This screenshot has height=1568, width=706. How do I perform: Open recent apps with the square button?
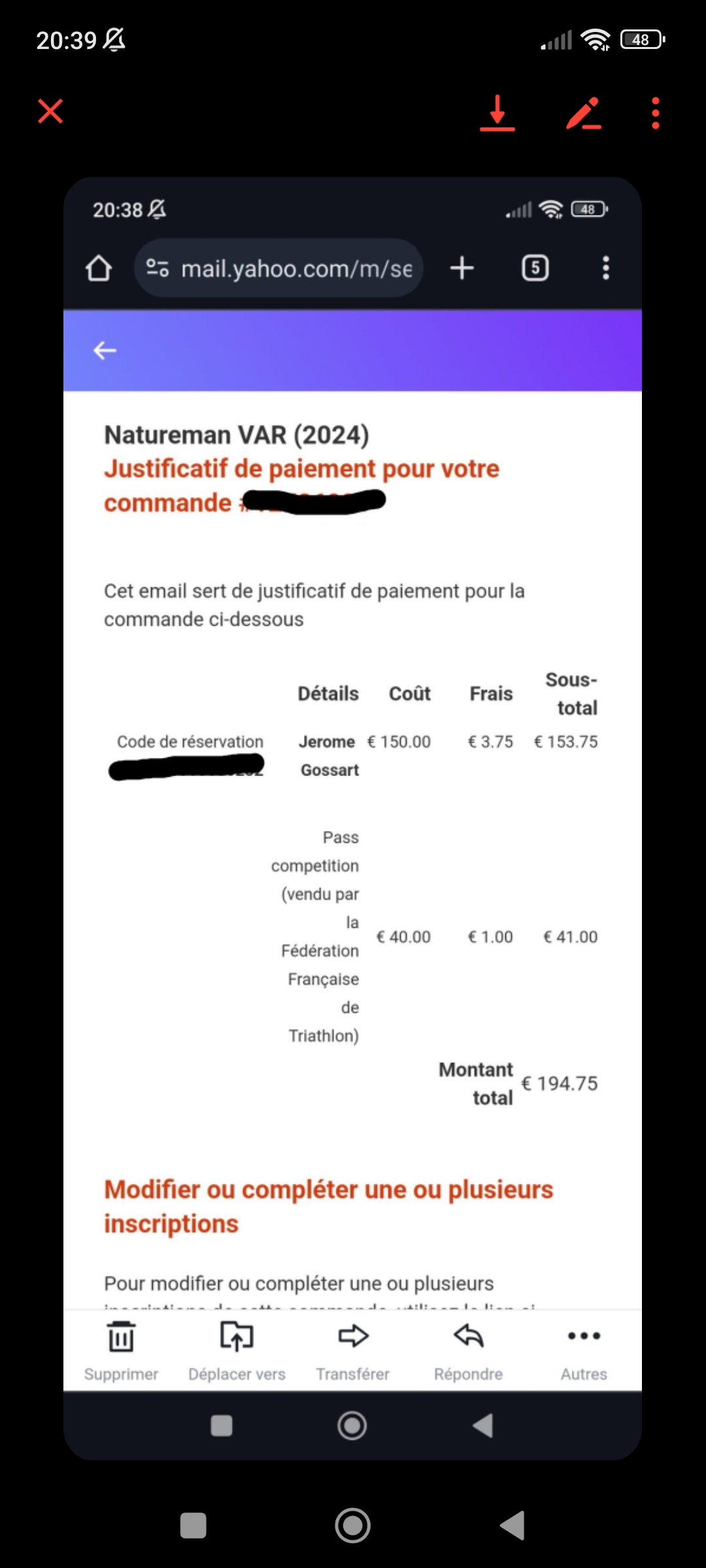(193, 1526)
